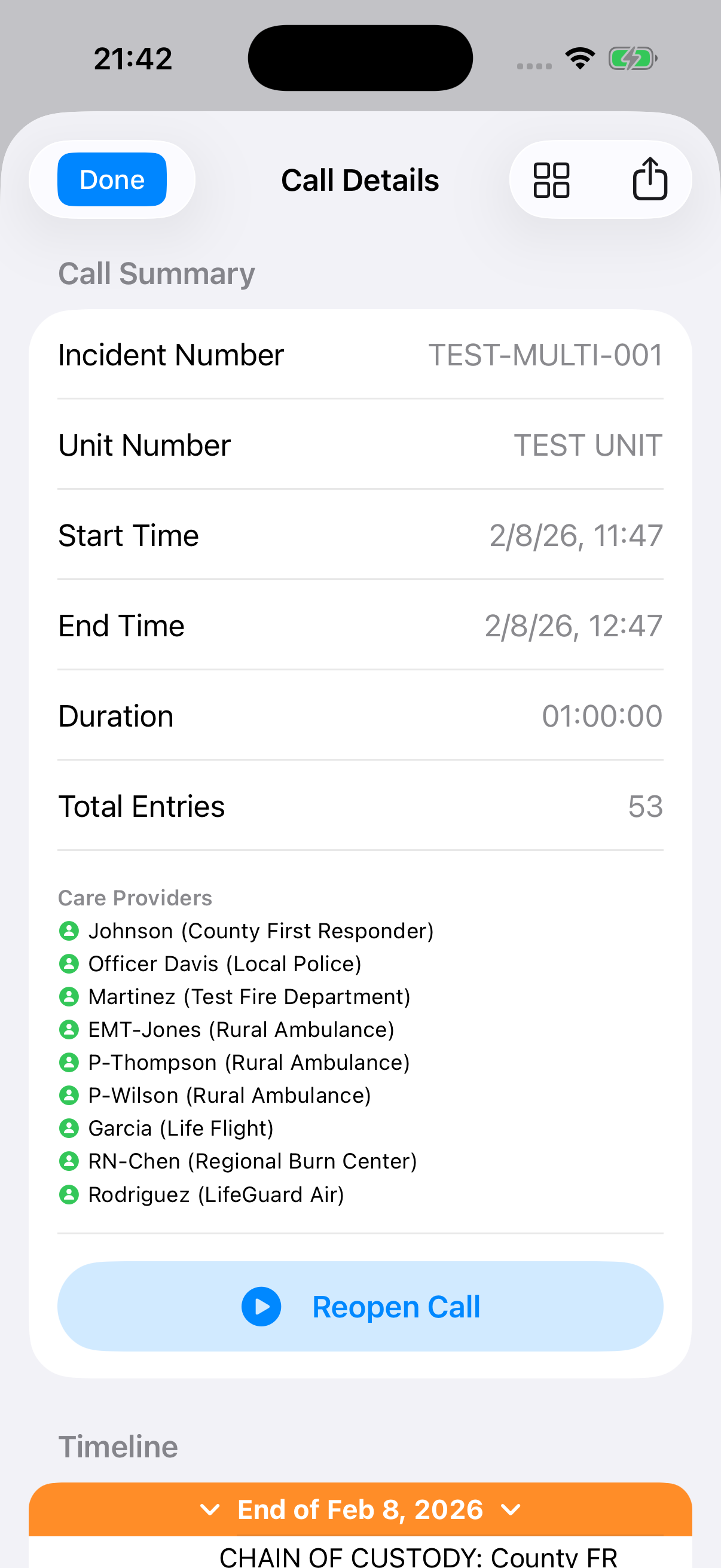Tap the person icon beside Rodriguez

click(x=69, y=1194)
